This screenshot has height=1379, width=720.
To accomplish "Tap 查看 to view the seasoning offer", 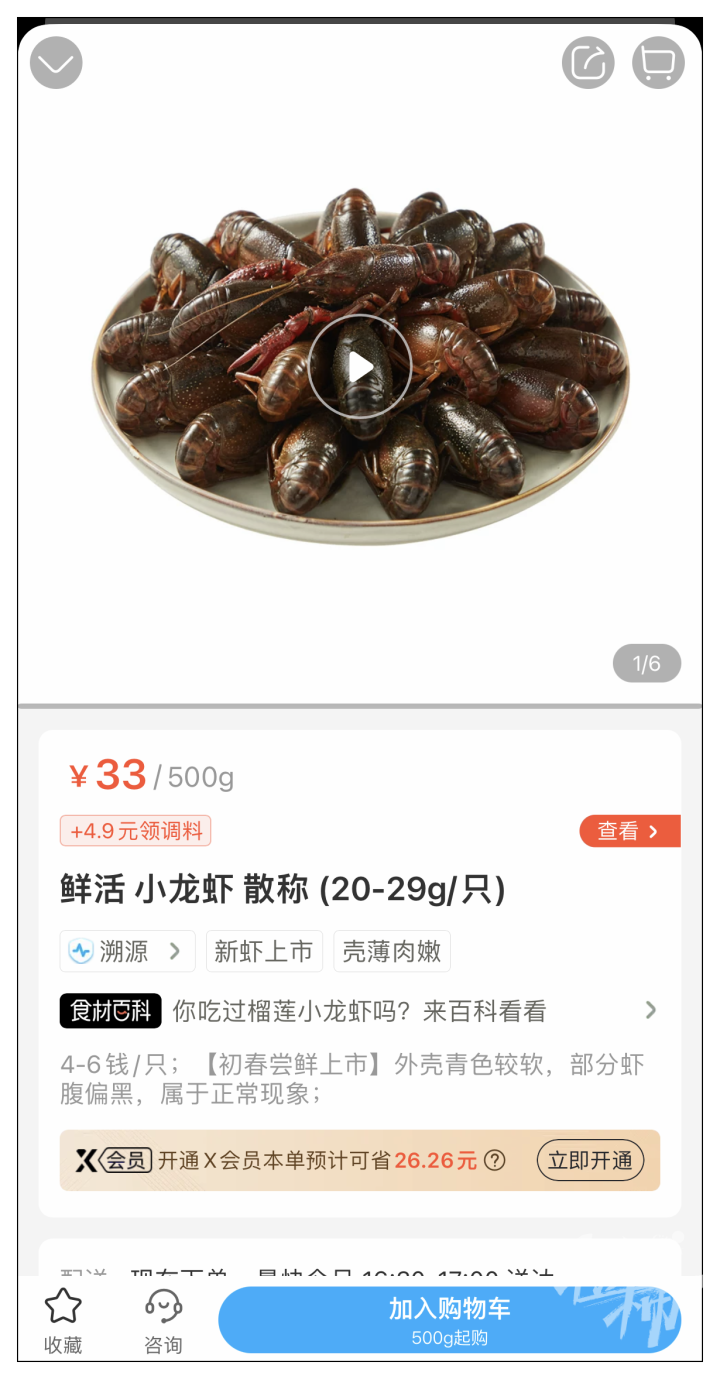I will [629, 831].
